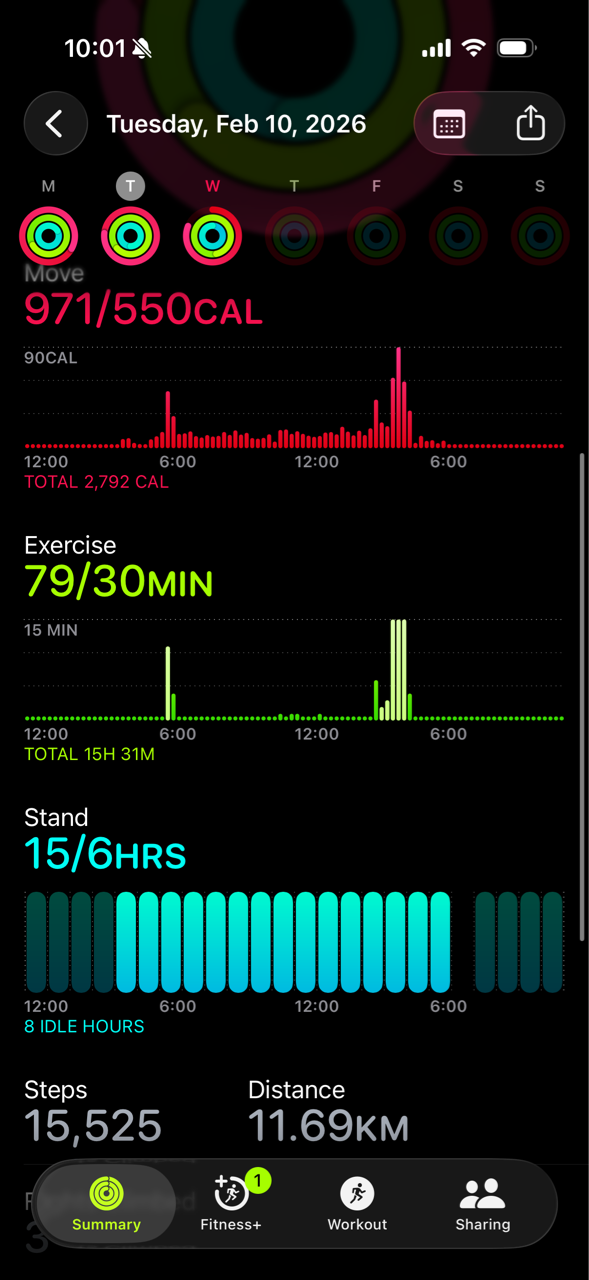Switch to the Workout tab

[357, 1203]
